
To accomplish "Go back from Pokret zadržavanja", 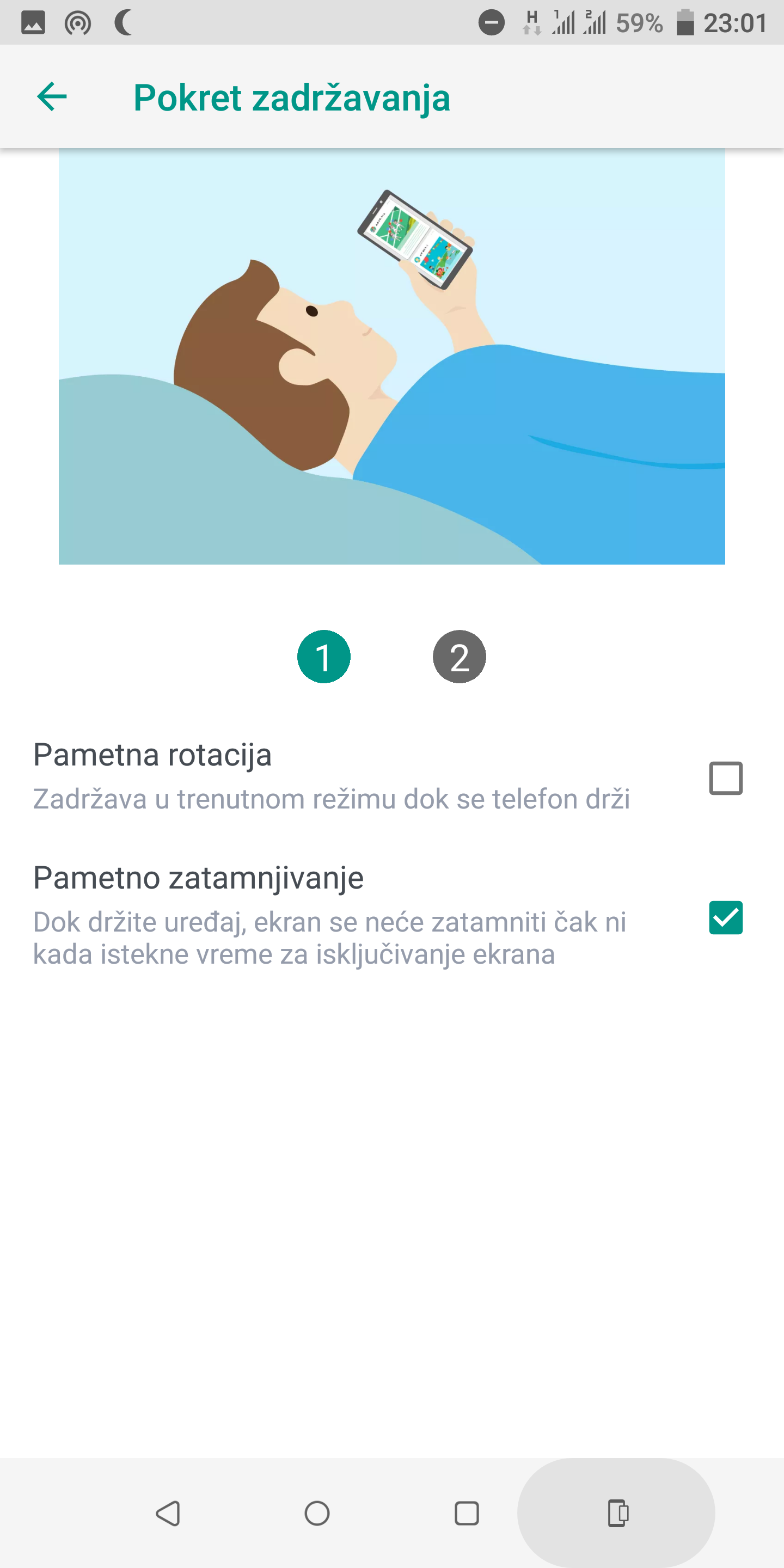I will (x=52, y=97).
